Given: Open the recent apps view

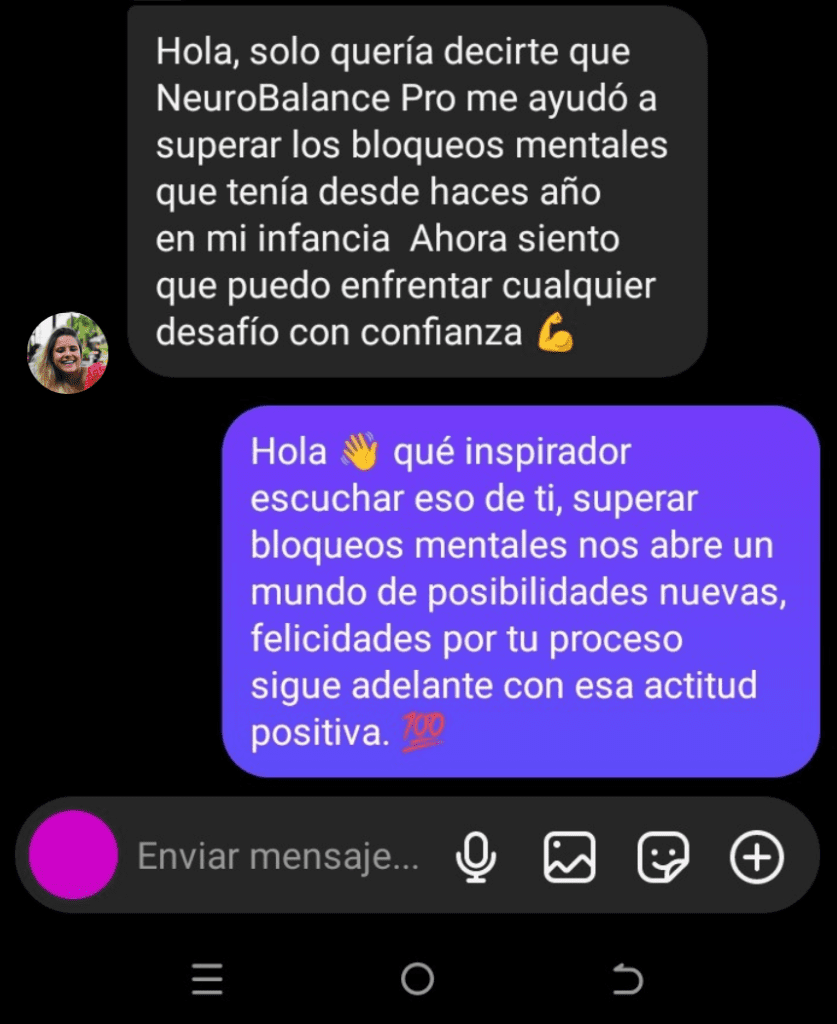Looking at the screenshot, I should pyautogui.click(x=207, y=979).
